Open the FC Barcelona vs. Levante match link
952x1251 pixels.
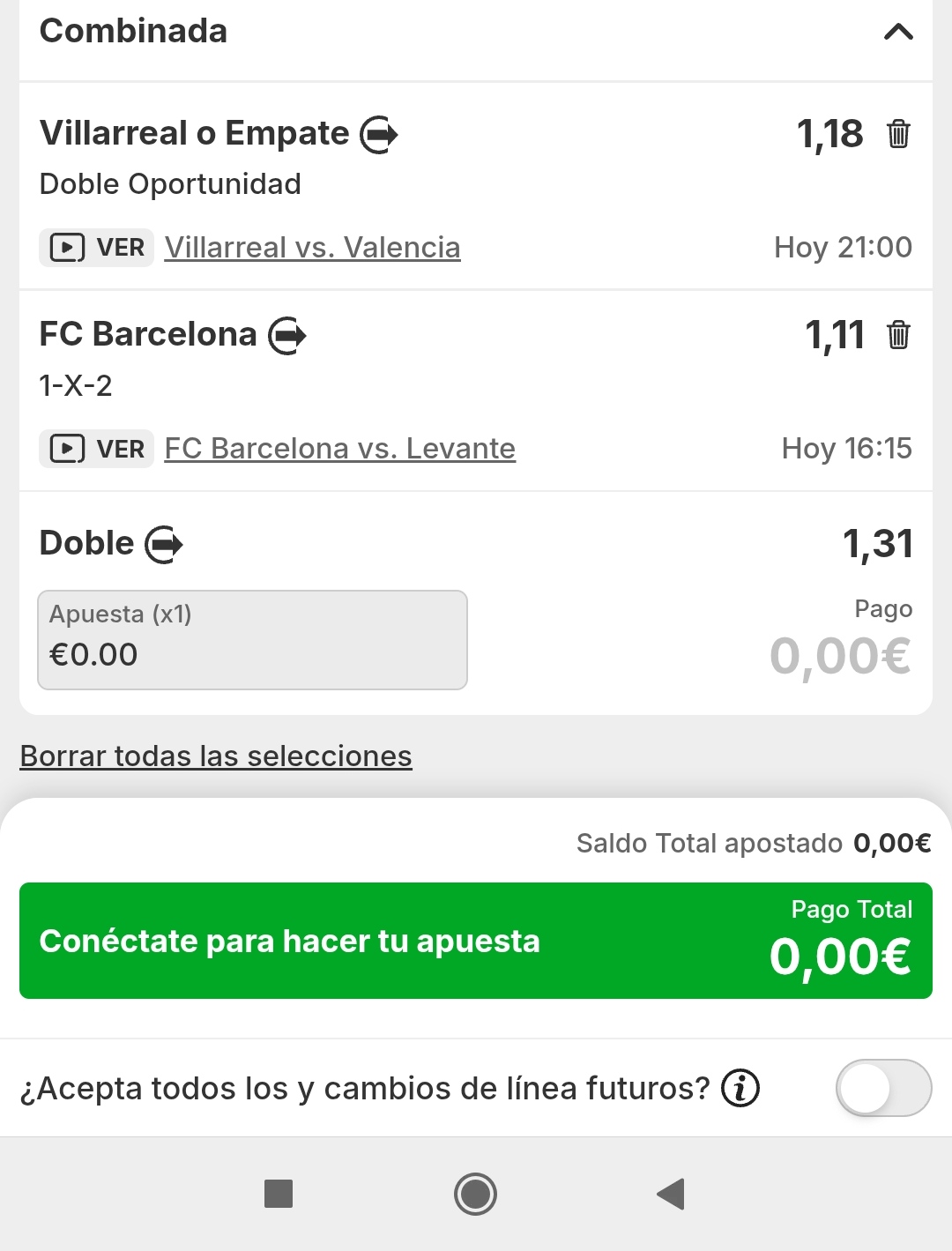coord(339,449)
